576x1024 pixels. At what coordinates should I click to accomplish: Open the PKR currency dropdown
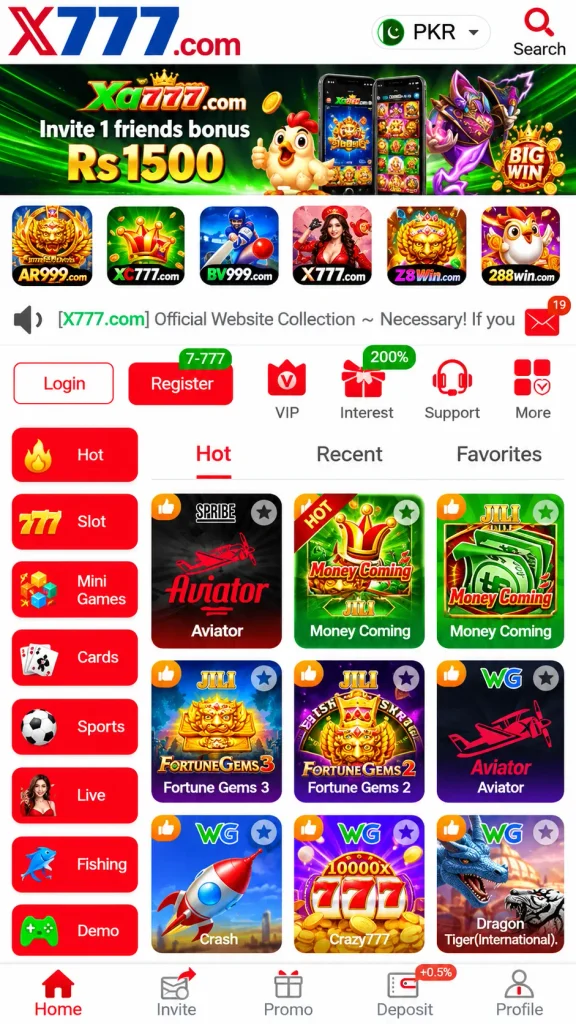point(431,32)
